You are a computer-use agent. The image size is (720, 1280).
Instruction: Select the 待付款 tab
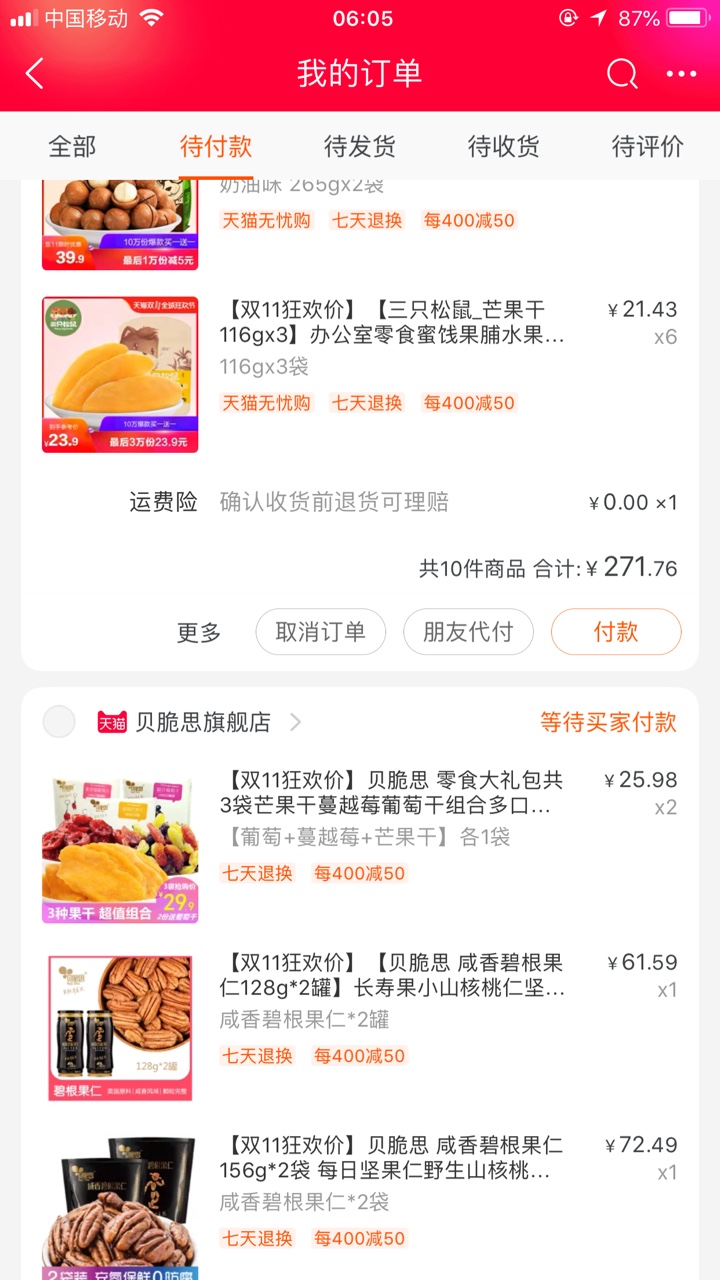tap(216, 146)
